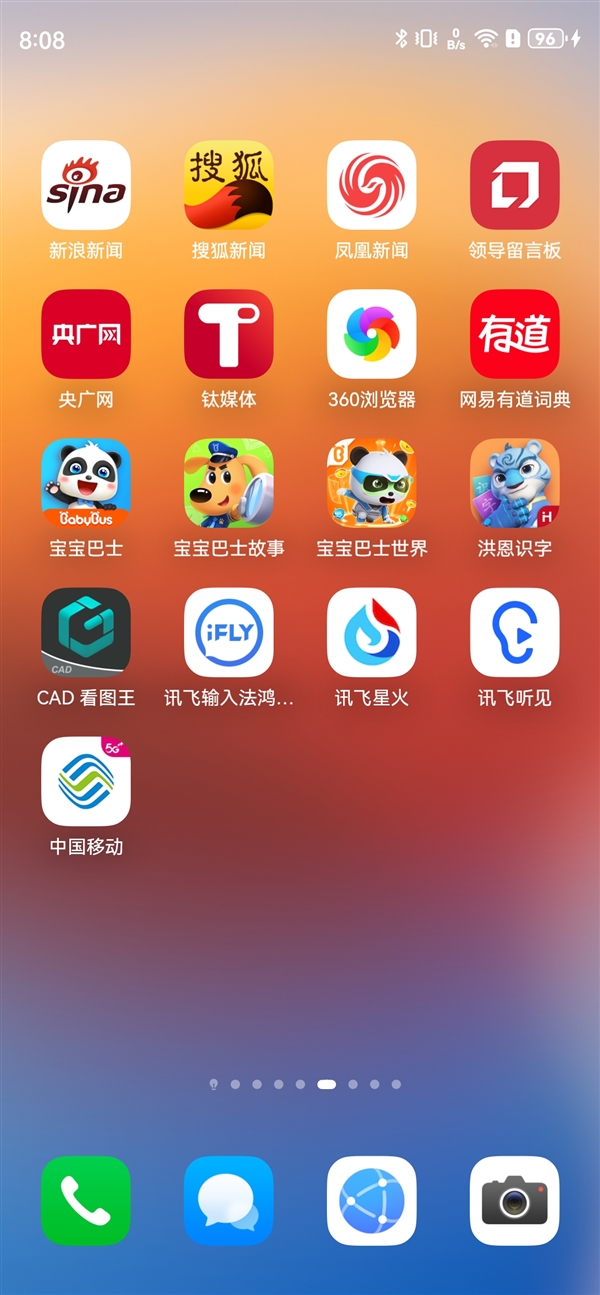Open the Messages app in the dock
Viewport: 600px width, 1295px height.
coord(229,1200)
